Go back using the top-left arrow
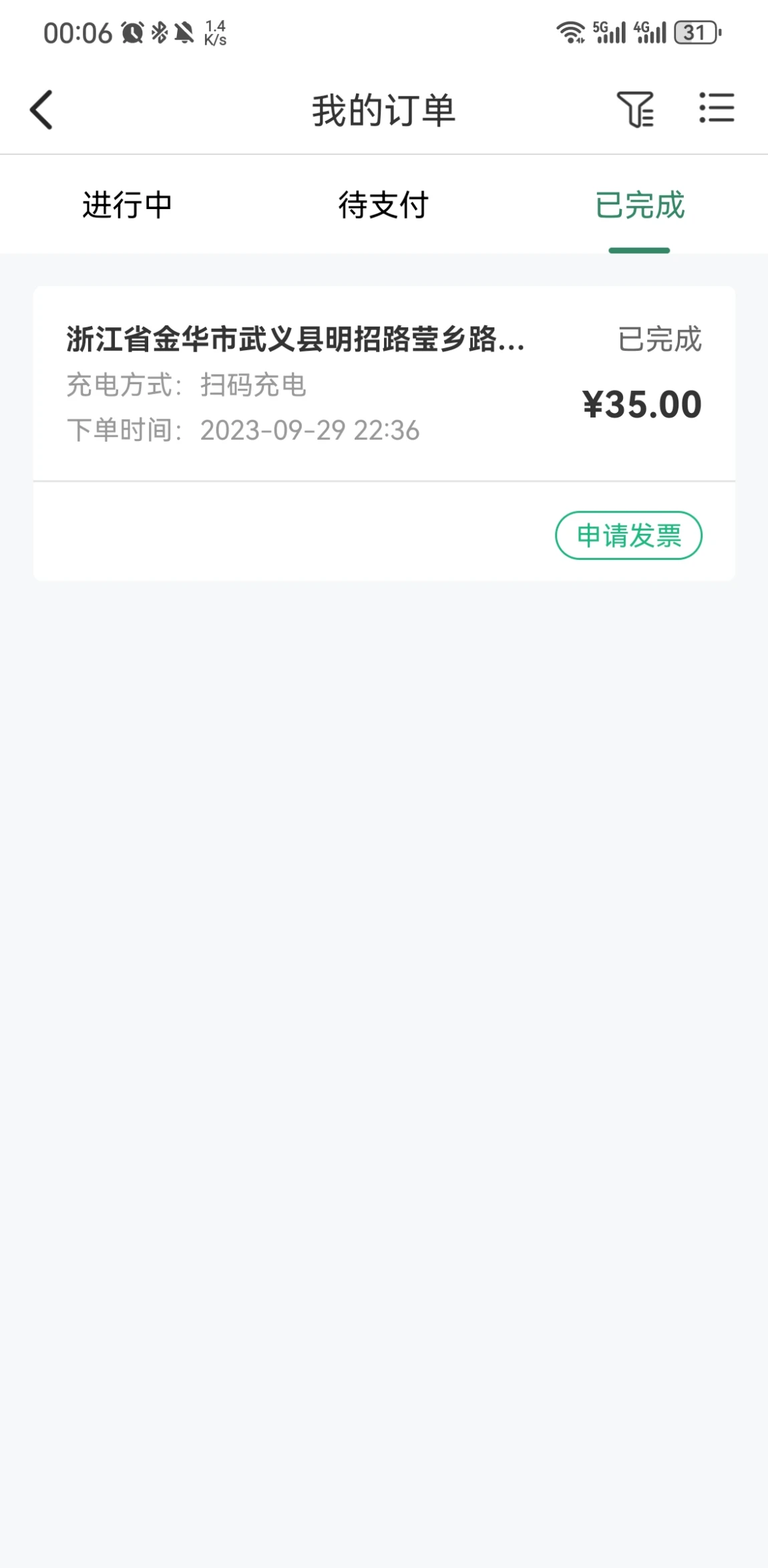This screenshot has height=1568, width=768. pyautogui.click(x=41, y=110)
